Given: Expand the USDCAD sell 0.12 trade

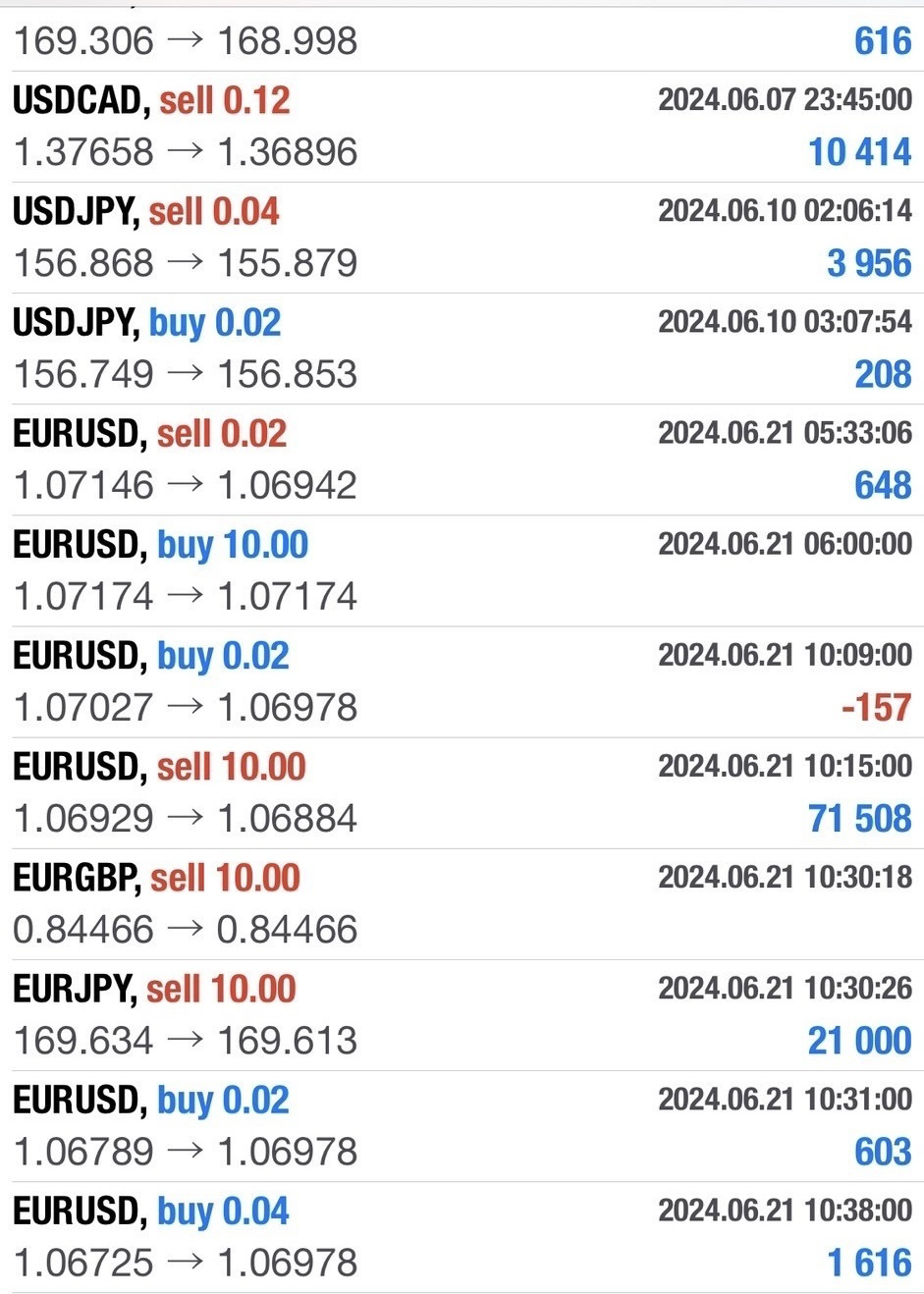Looking at the screenshot, I should click(x=462, y=127).
